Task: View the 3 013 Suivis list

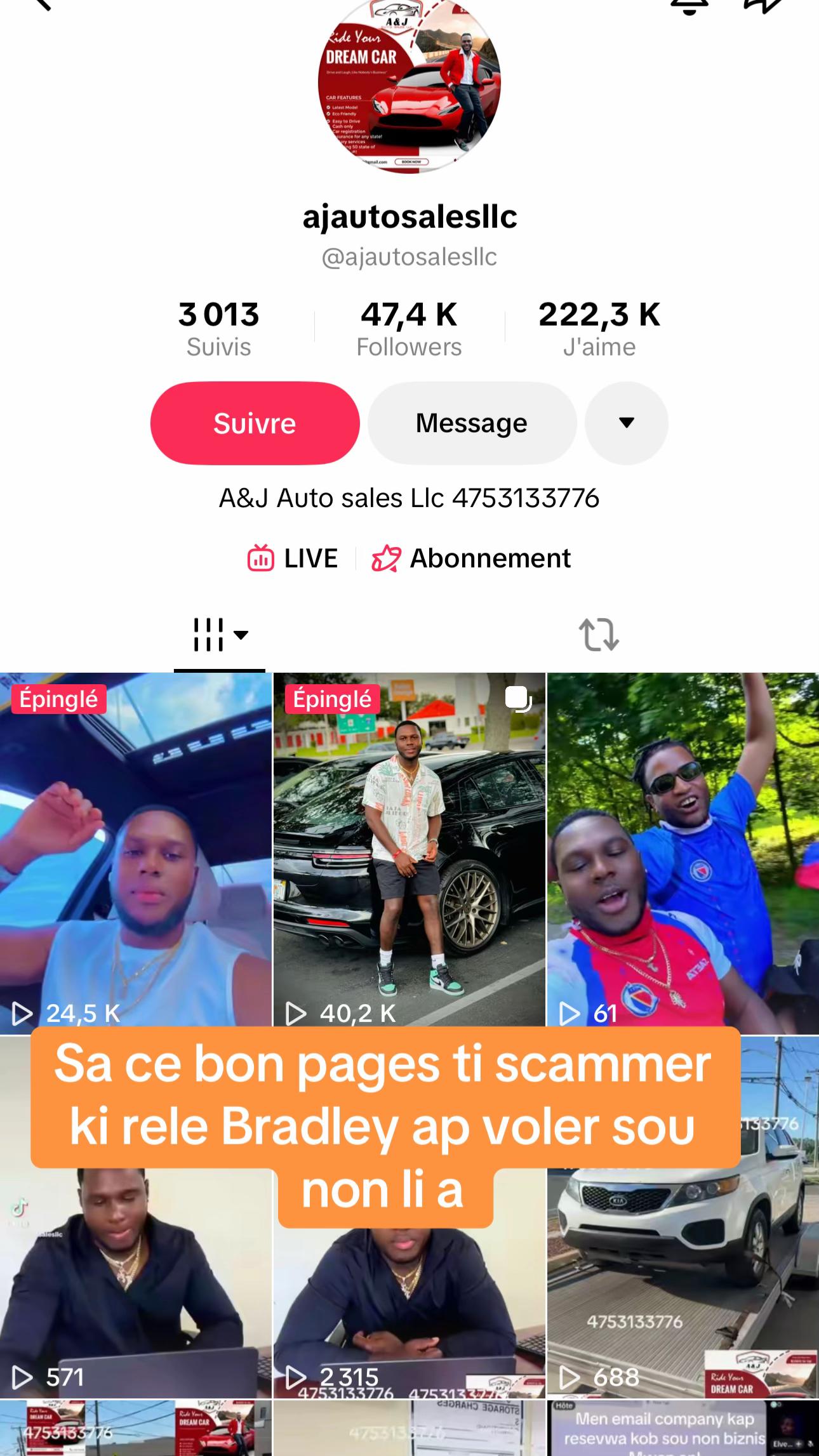Action: 219,329
